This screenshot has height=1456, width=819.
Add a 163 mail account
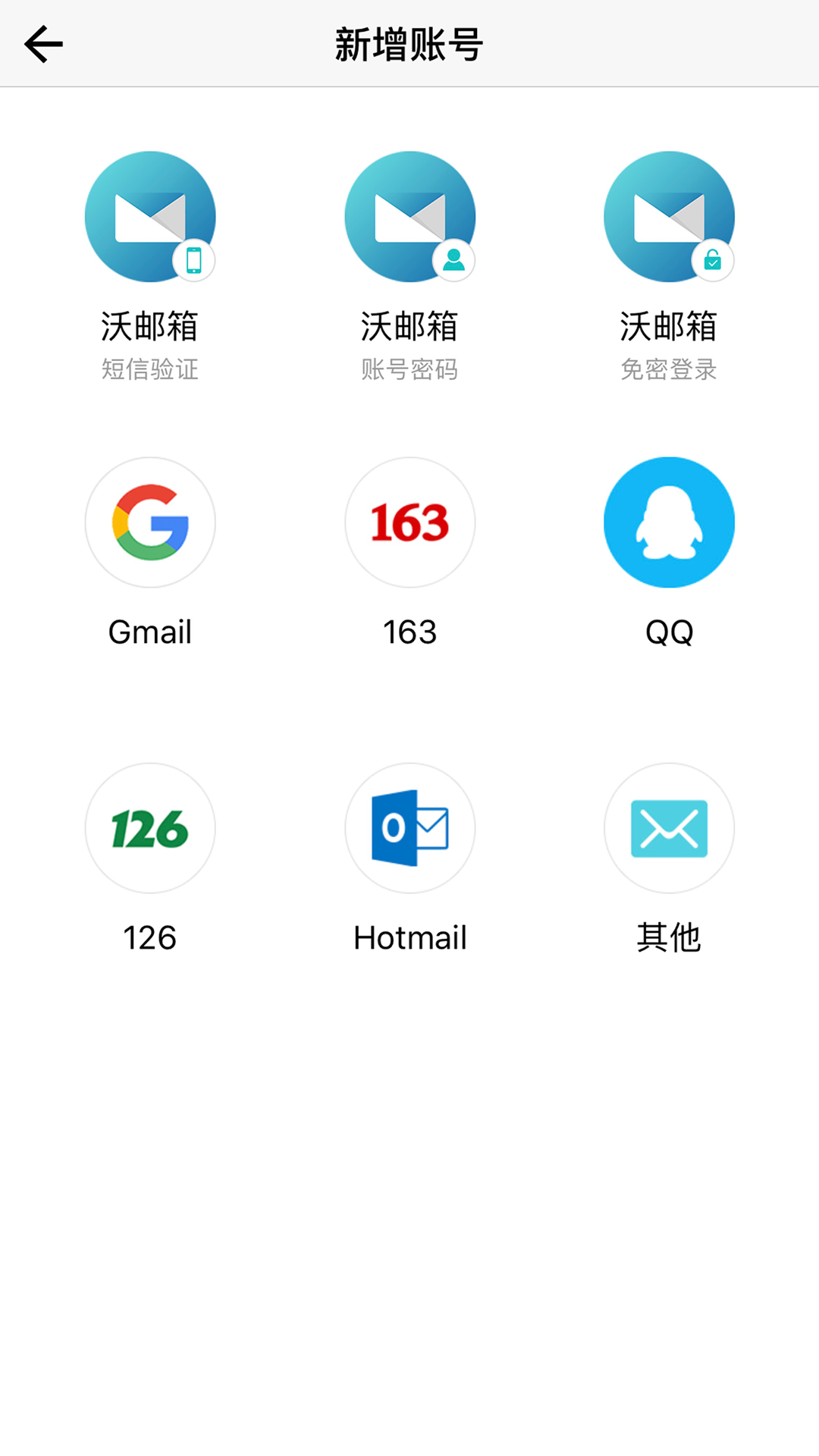pos(409,522)
